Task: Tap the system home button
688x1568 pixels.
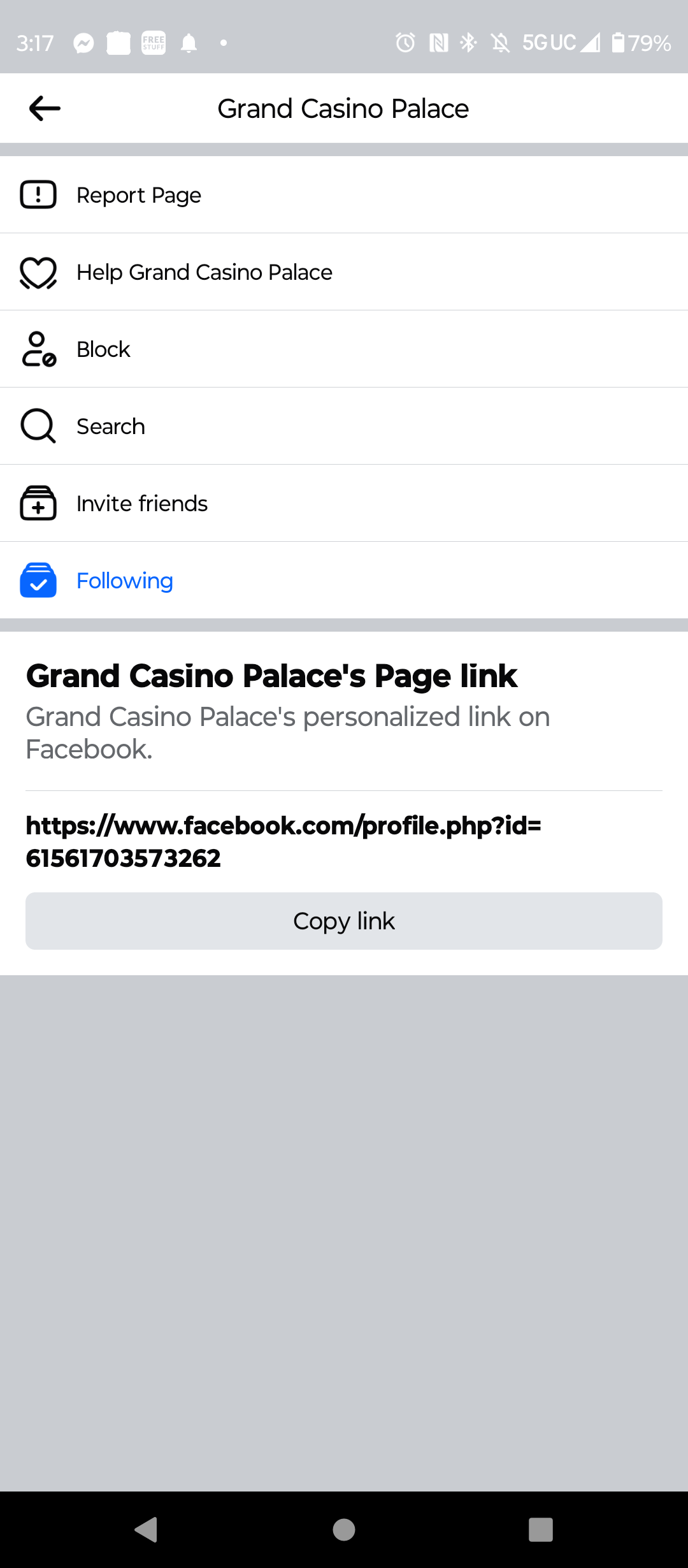Action: 344,1529
